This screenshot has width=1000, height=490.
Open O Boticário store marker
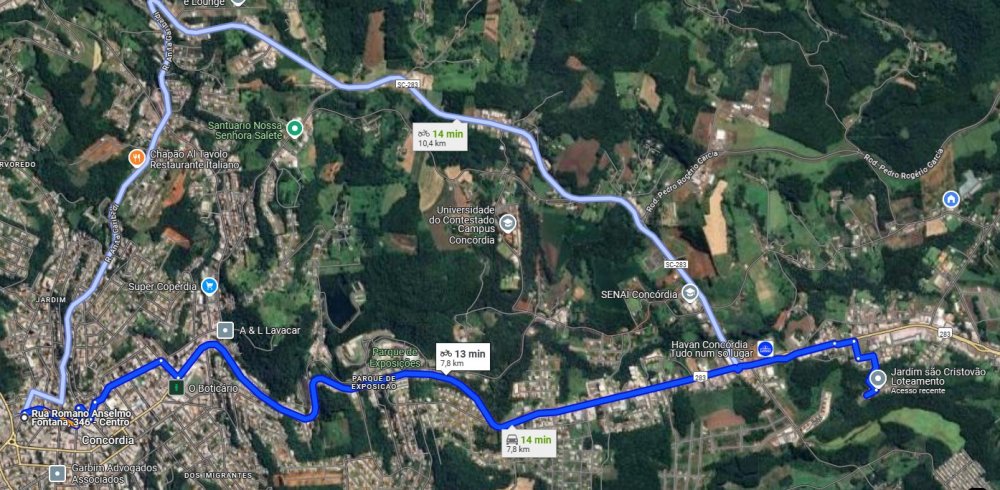click(x=177, y=386)
